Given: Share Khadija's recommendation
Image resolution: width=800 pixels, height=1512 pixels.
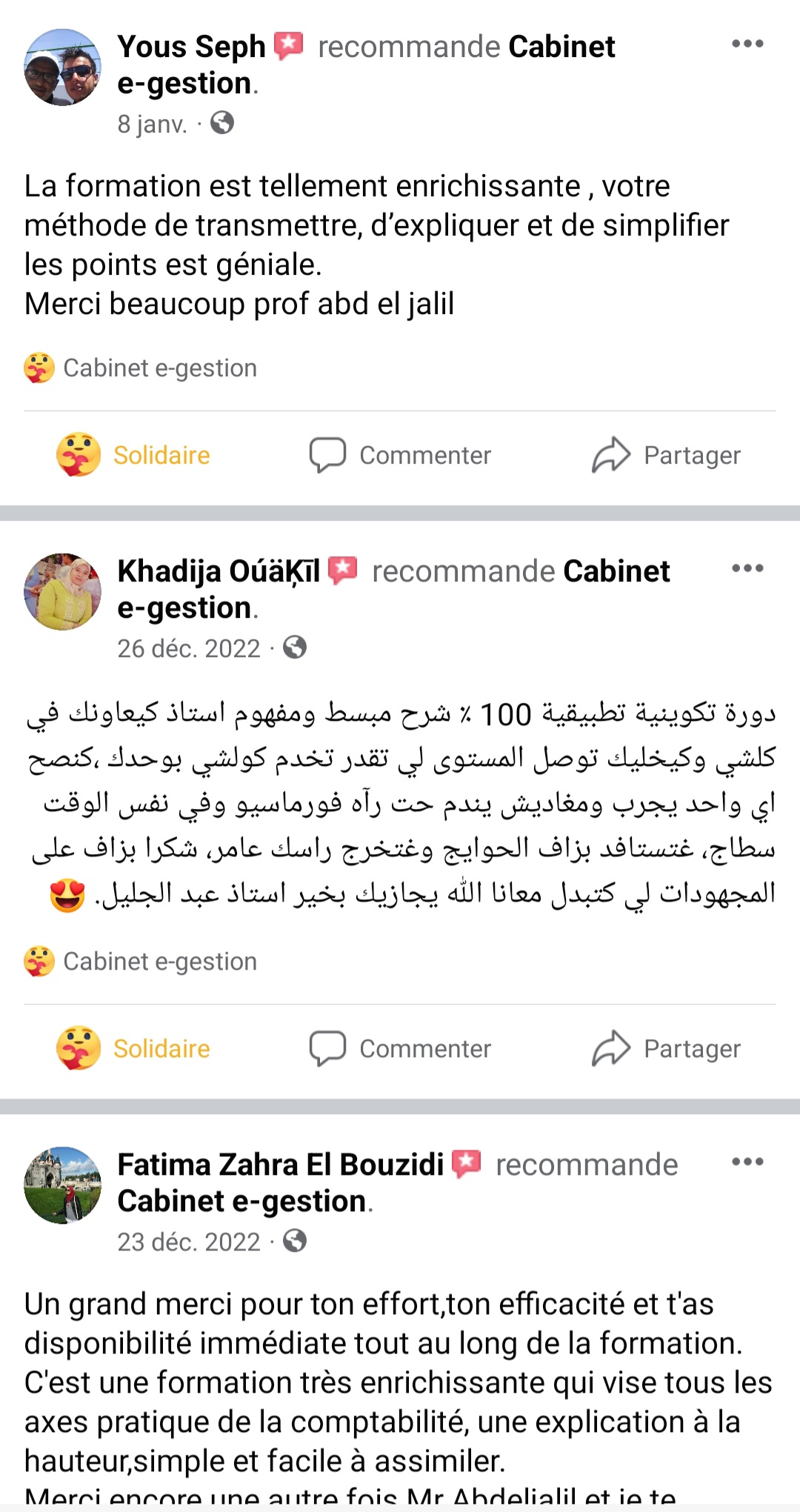Looking at the screenshot, I should pyautogui.click(x=666, y=1048).
